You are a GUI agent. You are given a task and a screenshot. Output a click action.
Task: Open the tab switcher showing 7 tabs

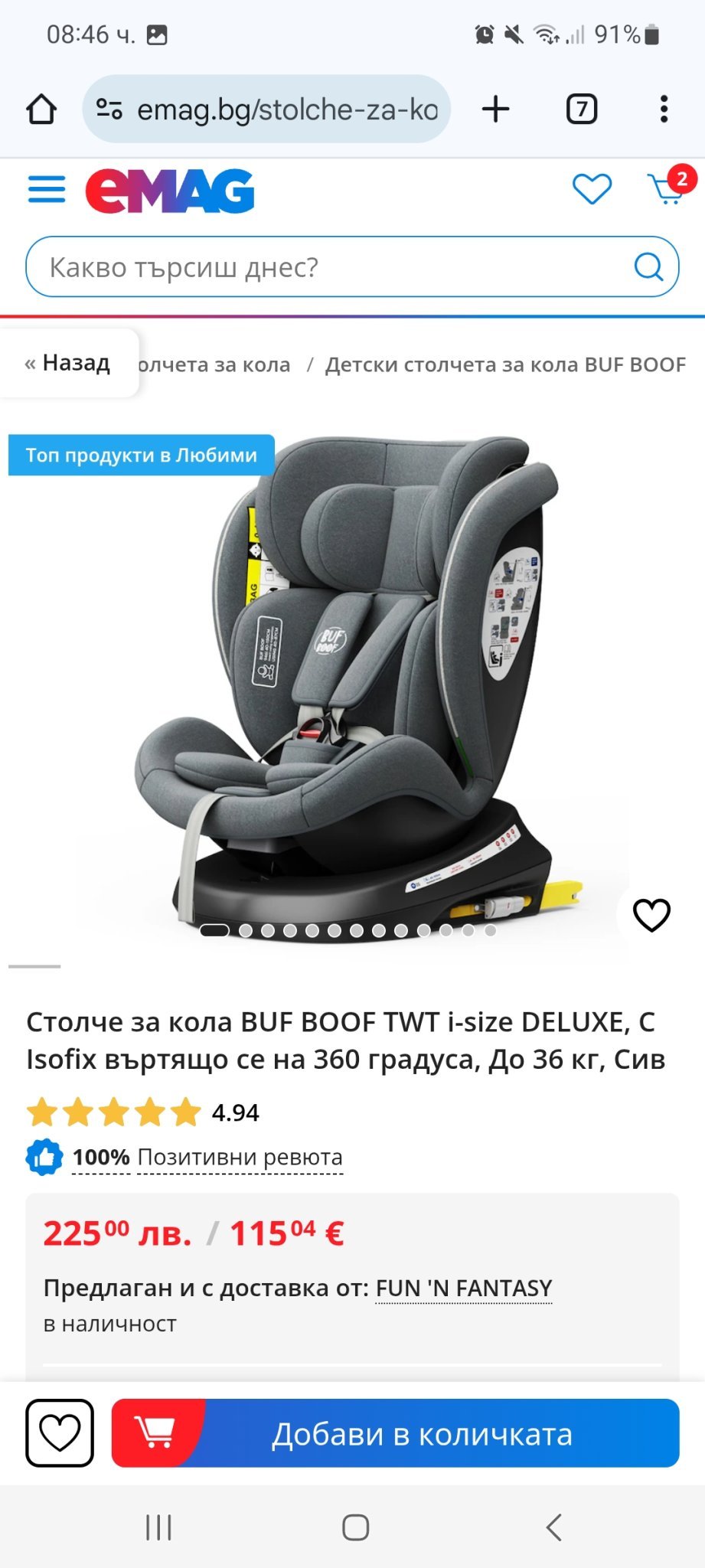pos(582,109)
